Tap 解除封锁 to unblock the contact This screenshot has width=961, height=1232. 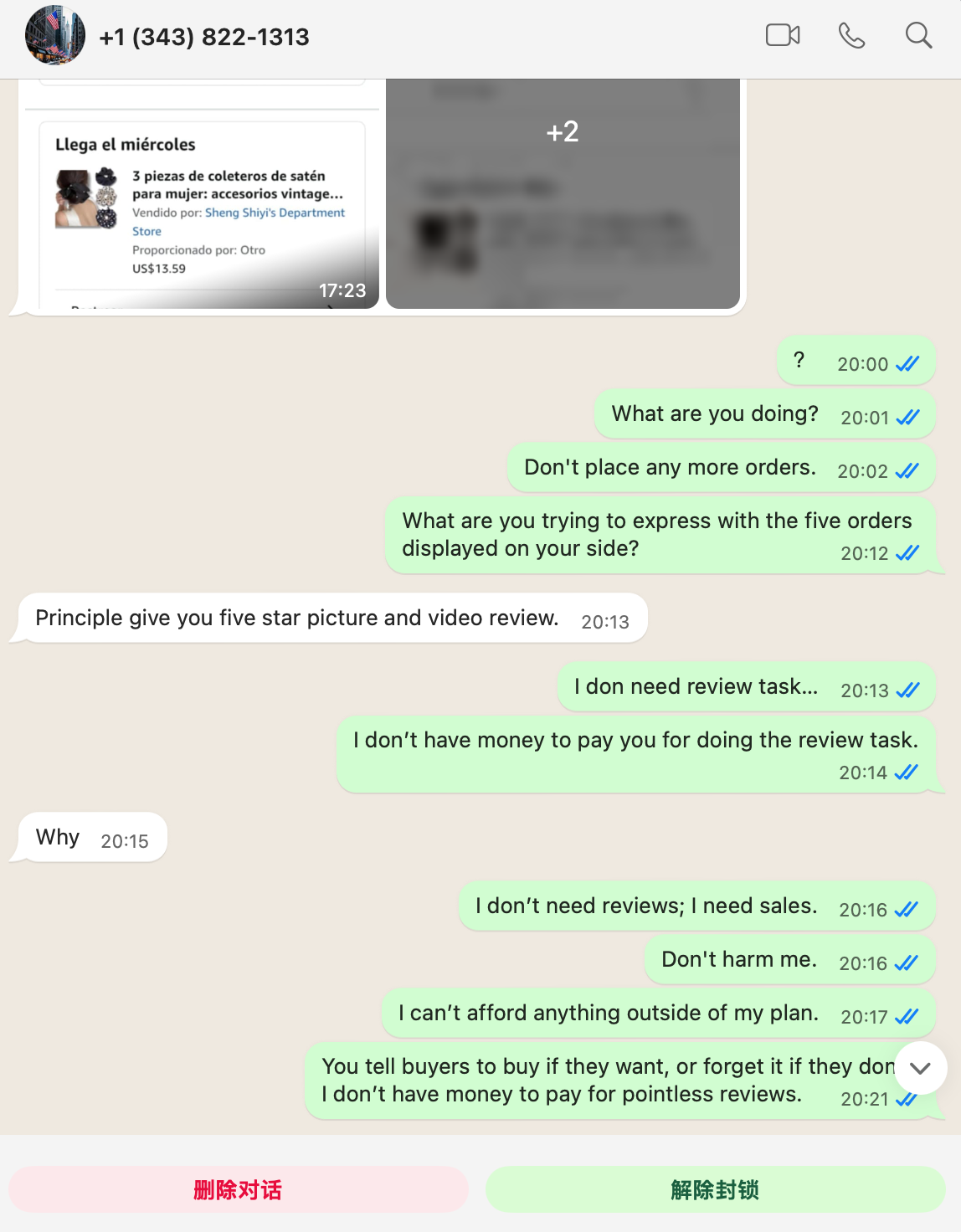(715, 1189)
